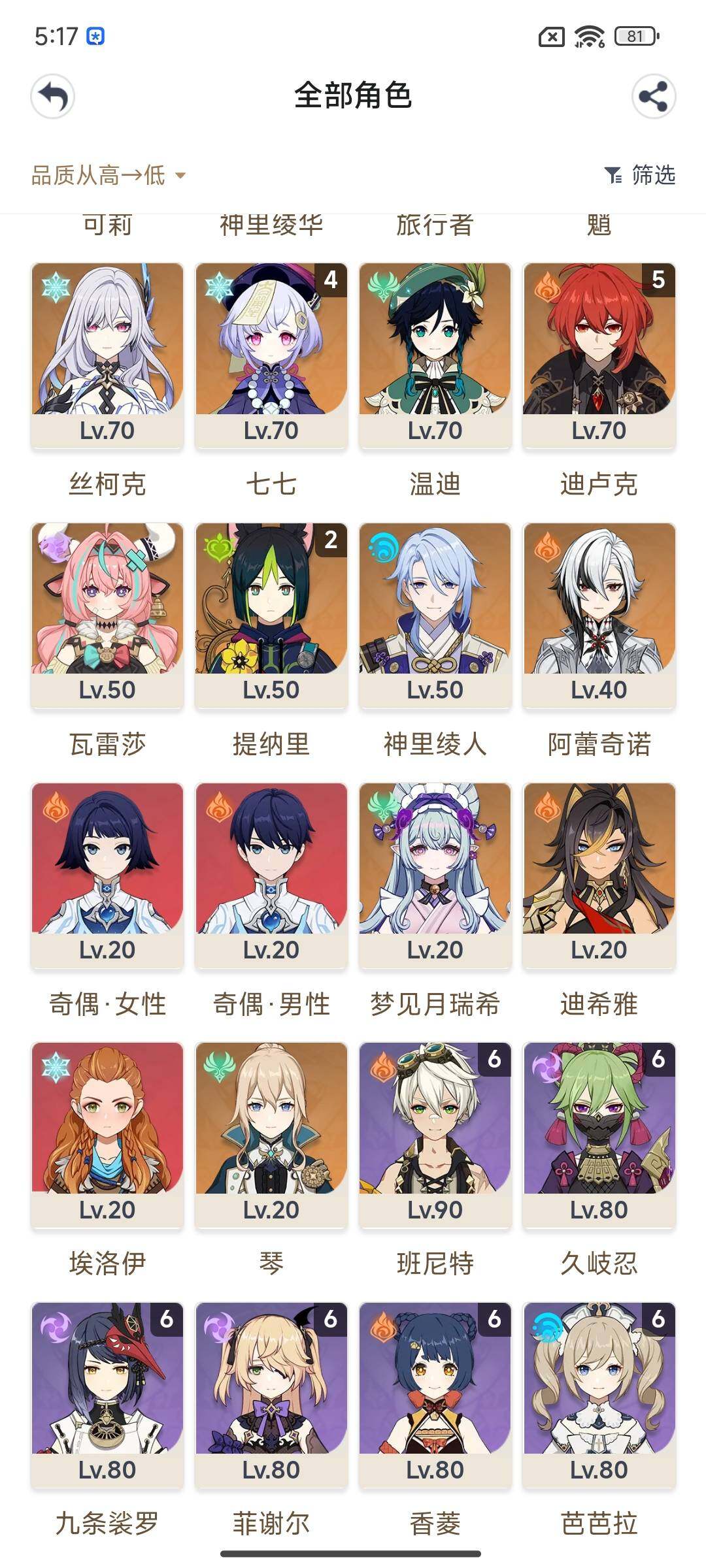Select the 七七 character card

[x=271, y=353]
